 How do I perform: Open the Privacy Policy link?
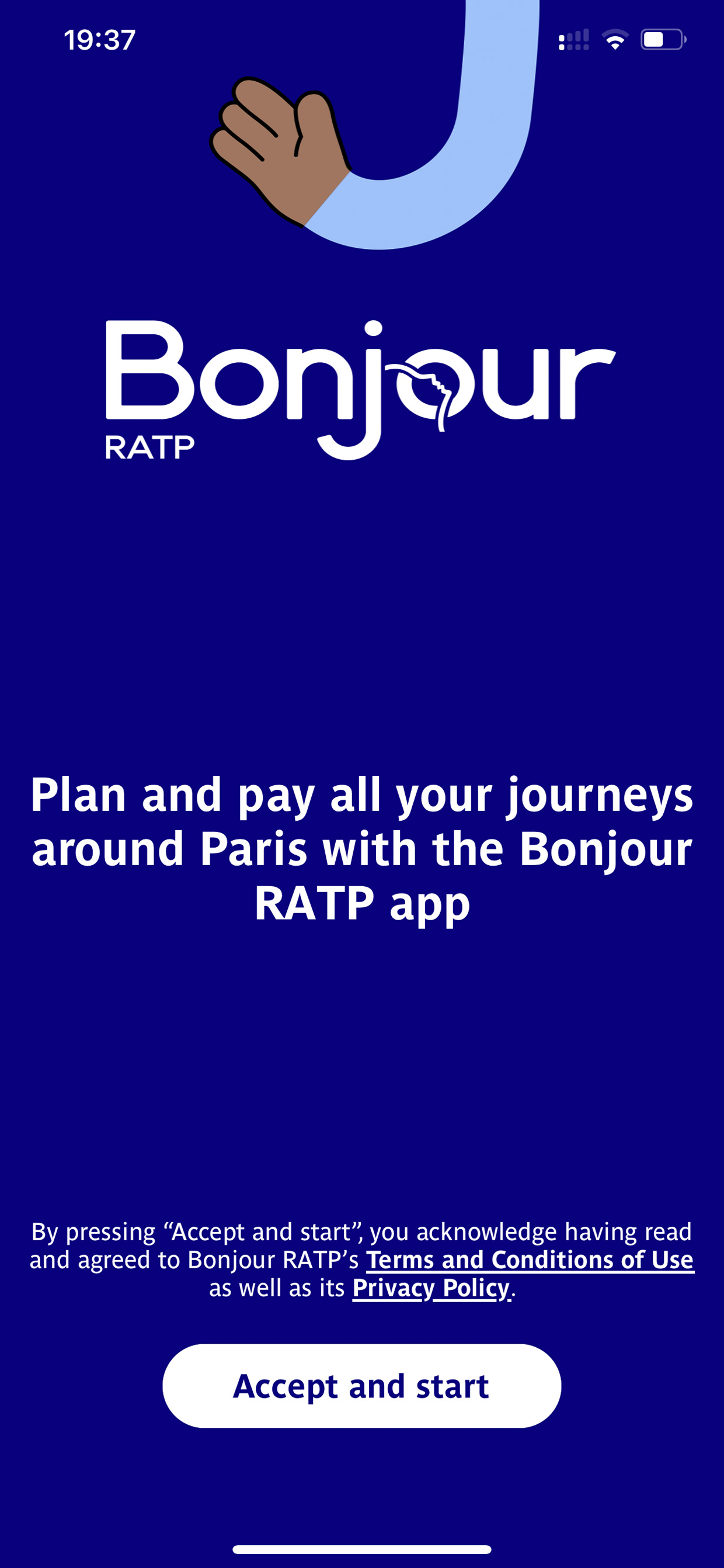(431, 1288)
